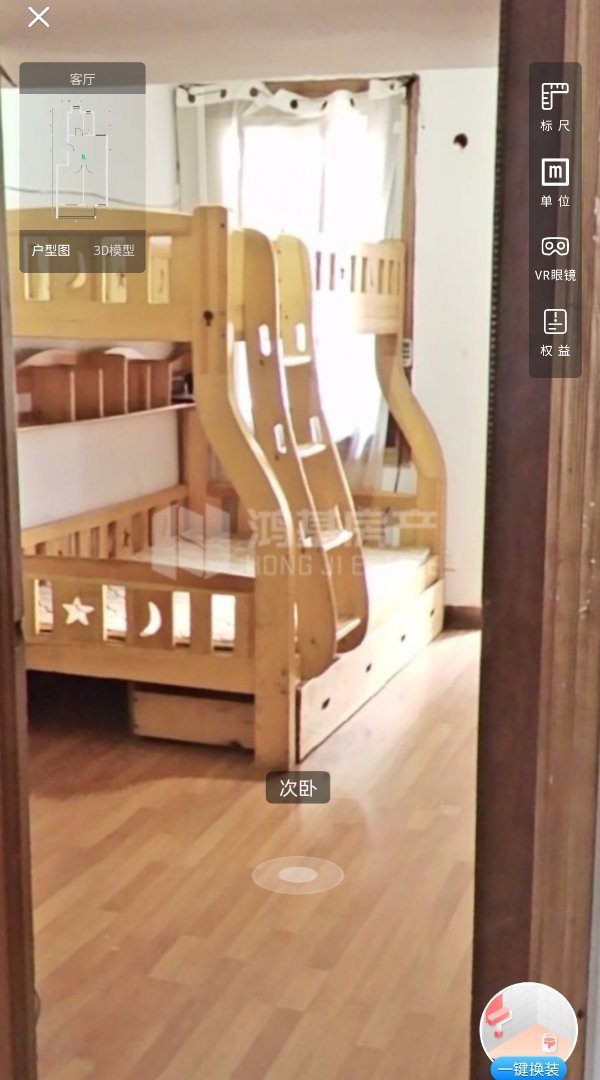This screenshot has width=600, height=1080.
Task: Switch to the 3D模型 view
Action: pos(114,250)
